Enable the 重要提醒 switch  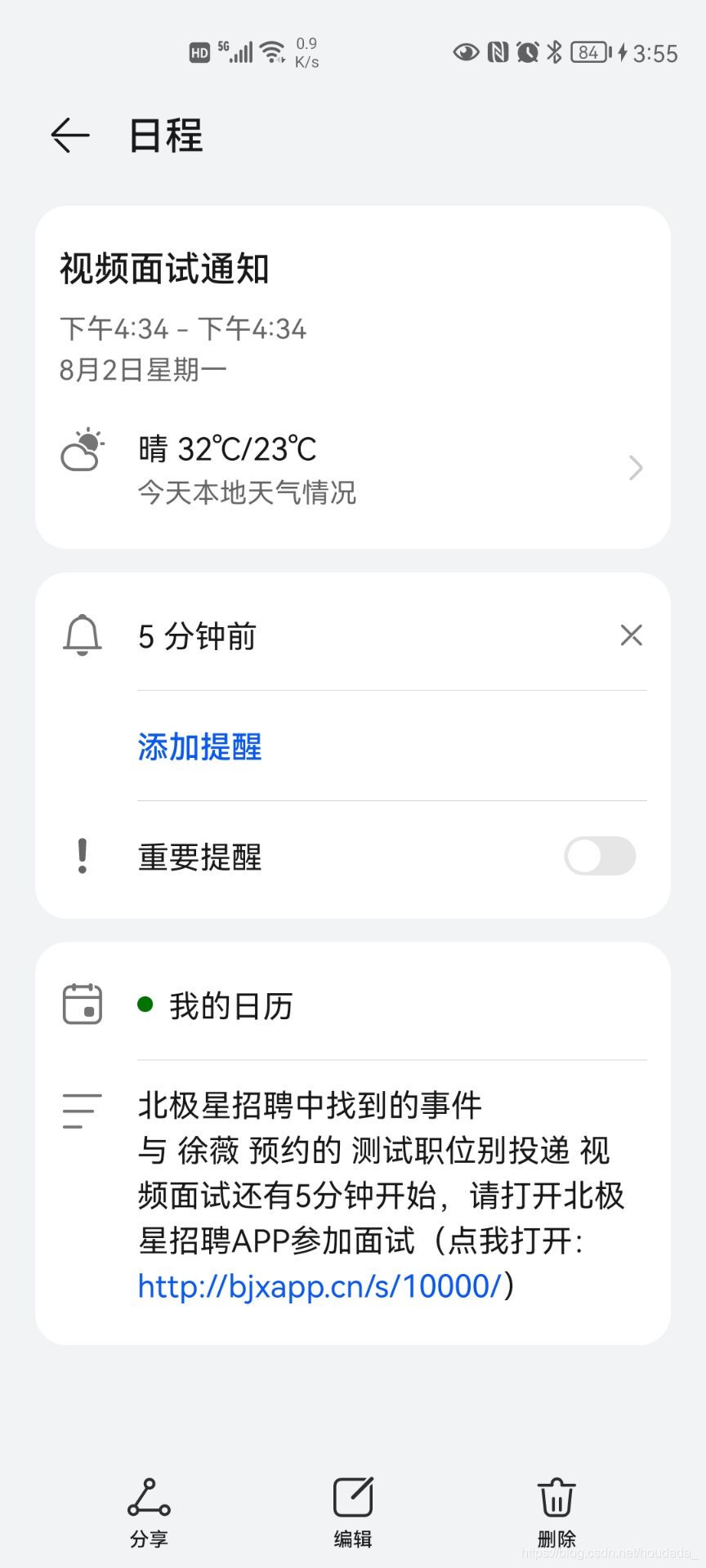tap(600, 857)
